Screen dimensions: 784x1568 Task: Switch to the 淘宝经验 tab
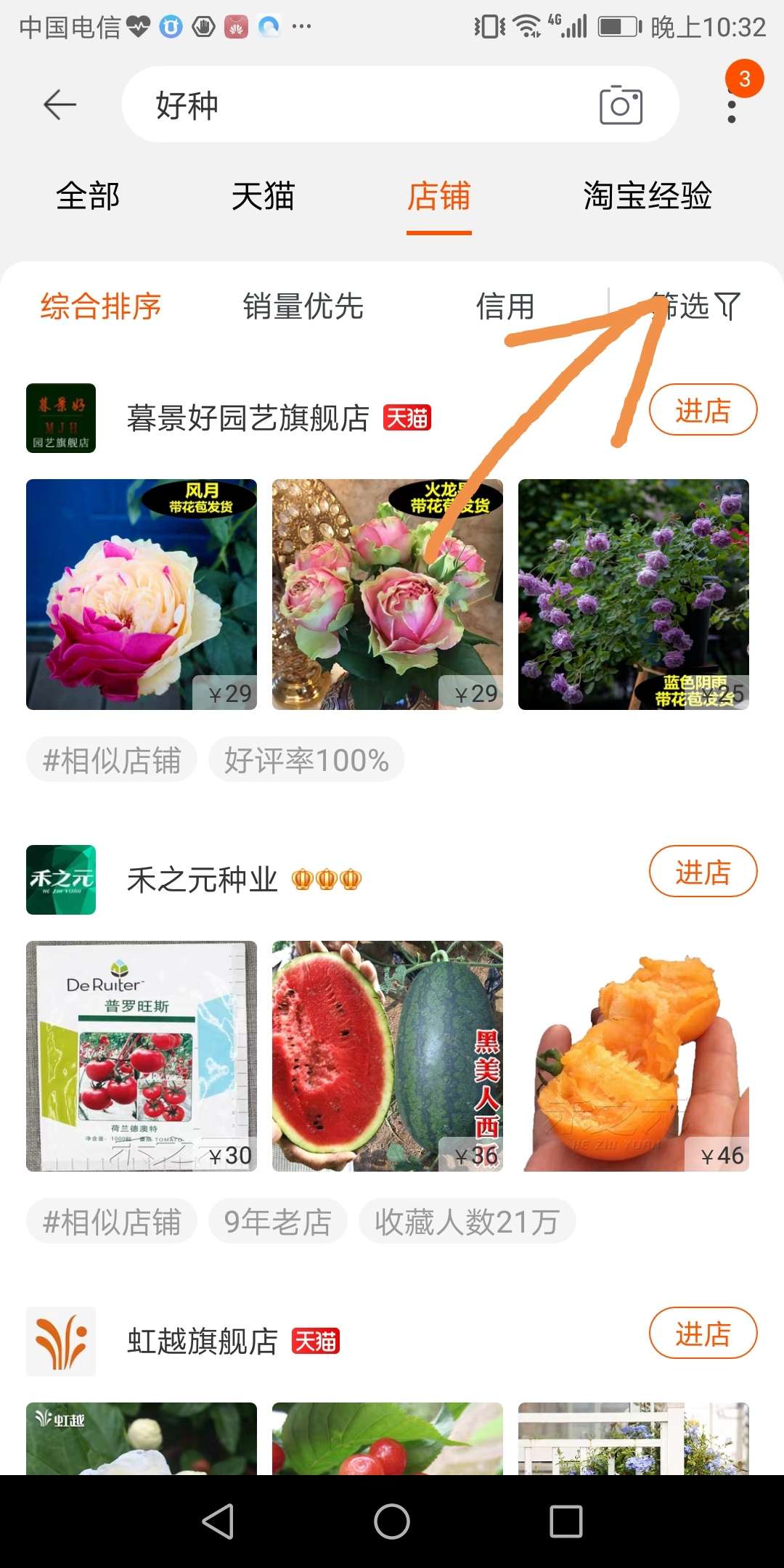pyautogui.click(x=648, y=197)
